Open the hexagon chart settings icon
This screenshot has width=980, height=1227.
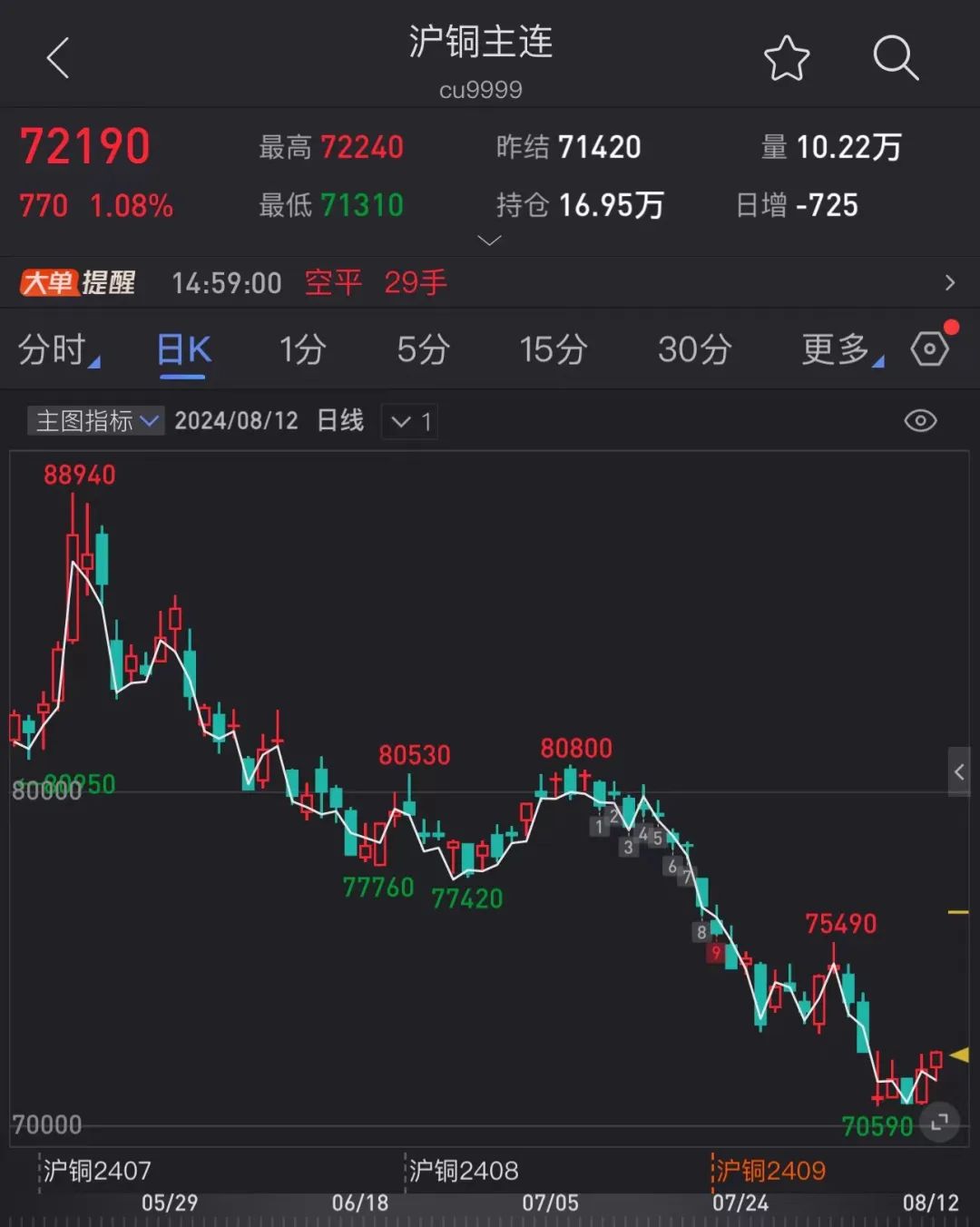(x=930, y=349)
